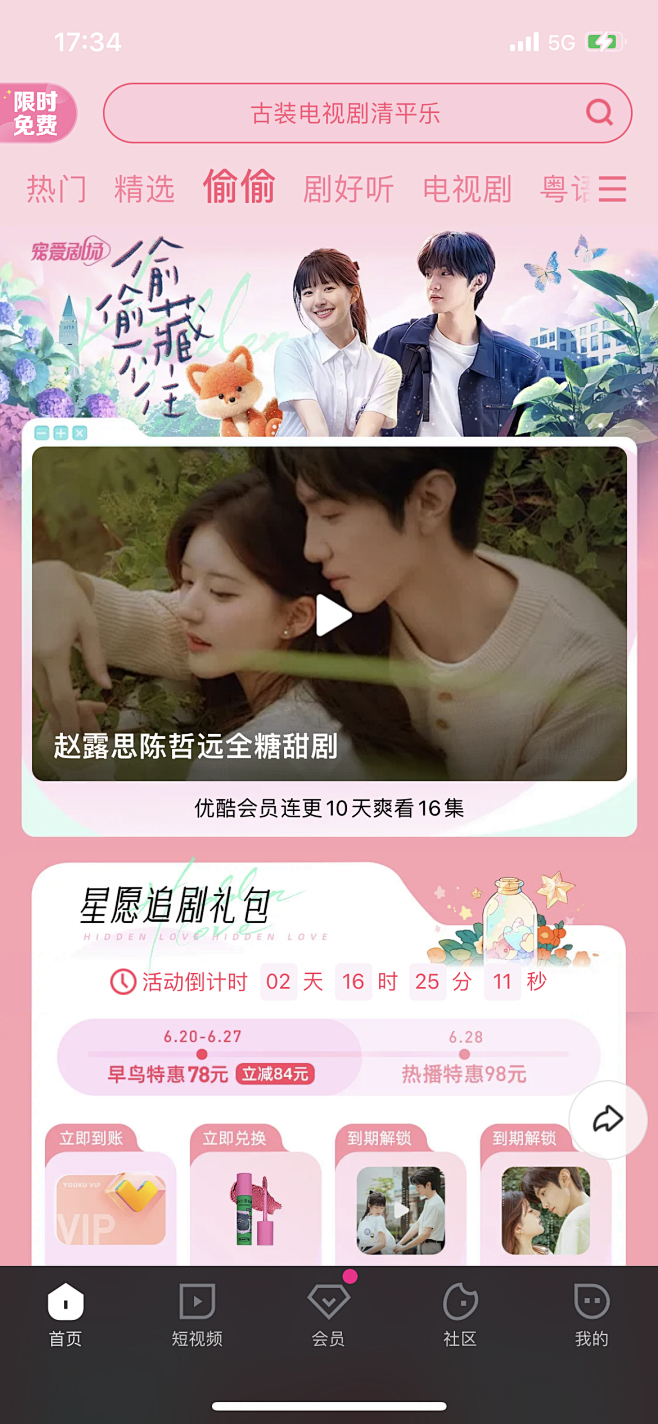This screenshot has width=658, height=1424.
Task: Open the search box 古装电视剧清平乐
Action: coord(345,113)
